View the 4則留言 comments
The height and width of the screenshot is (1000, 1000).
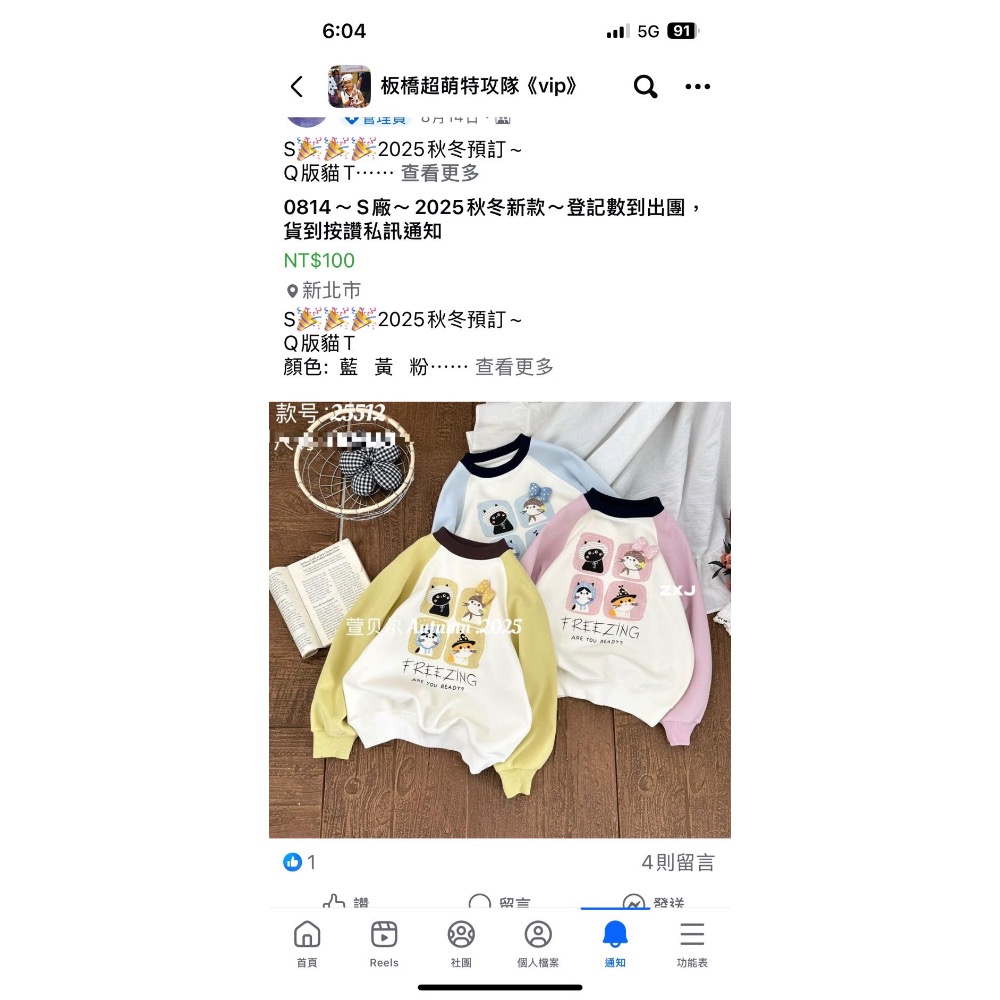(x=678, y=862)
